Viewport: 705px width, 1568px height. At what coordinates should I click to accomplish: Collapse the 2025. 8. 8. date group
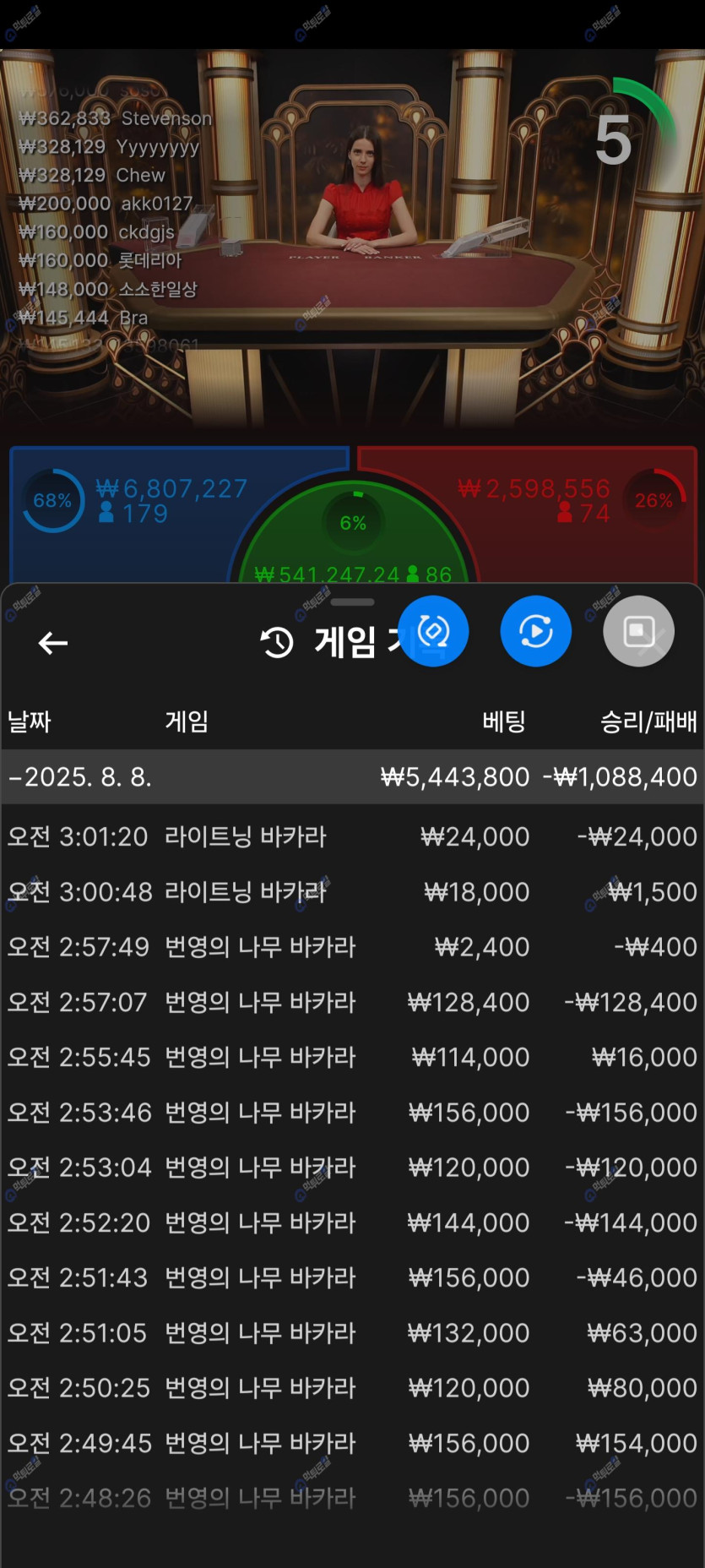(x=80, y=776)
